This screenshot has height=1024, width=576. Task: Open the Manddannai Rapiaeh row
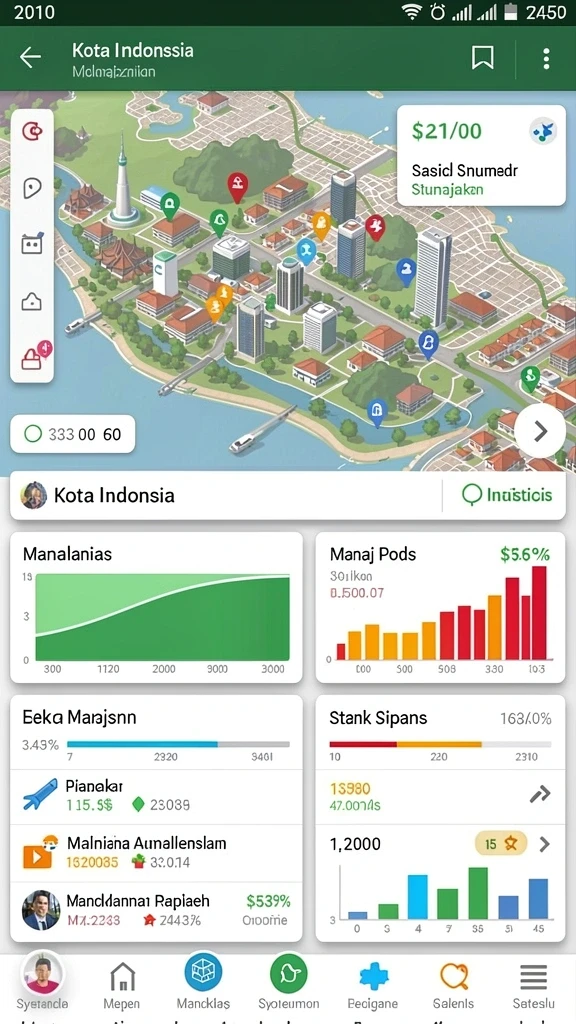(x=156, y=910)
